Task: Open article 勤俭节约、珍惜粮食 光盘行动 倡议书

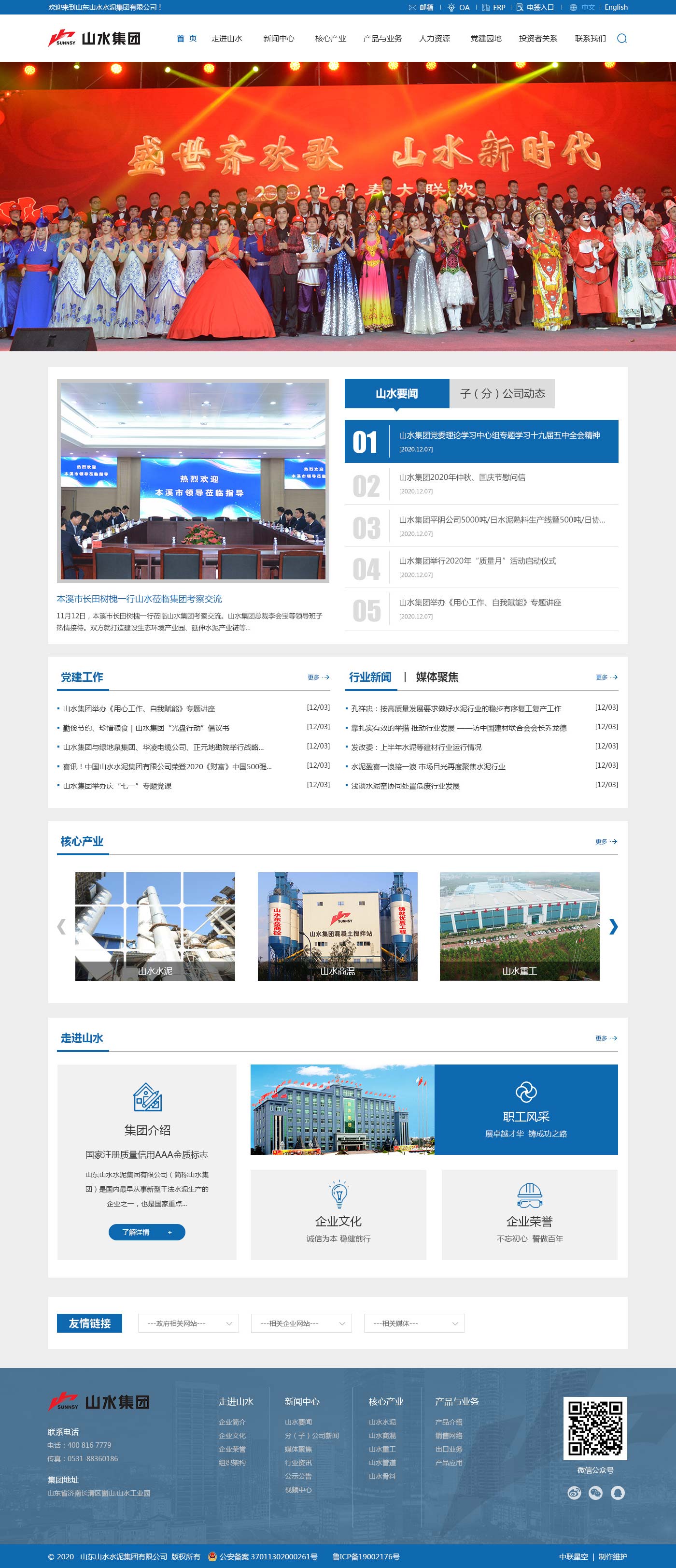Action: point(146,728)
